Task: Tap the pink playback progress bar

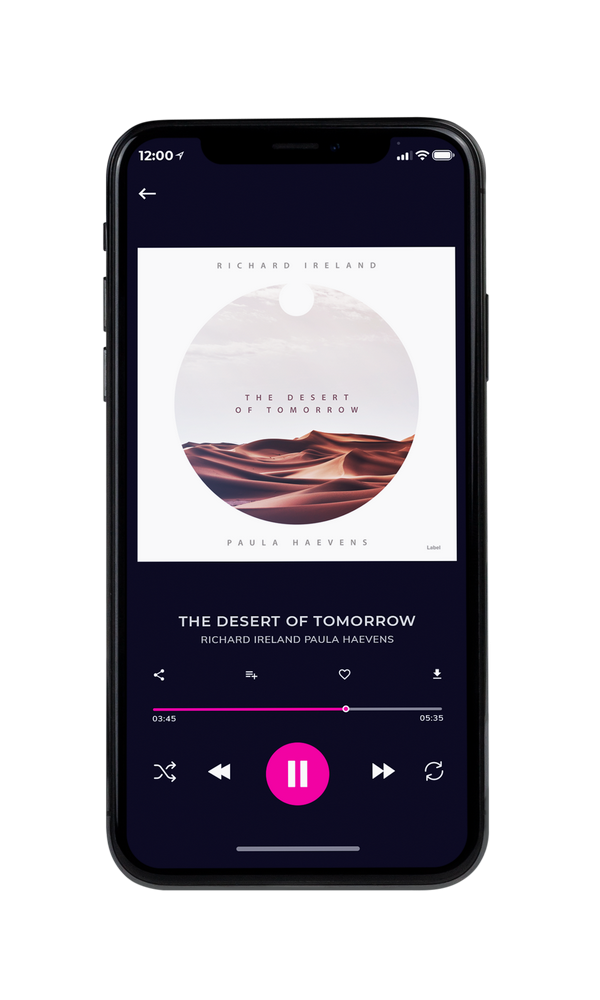Action: click(297, 709)
